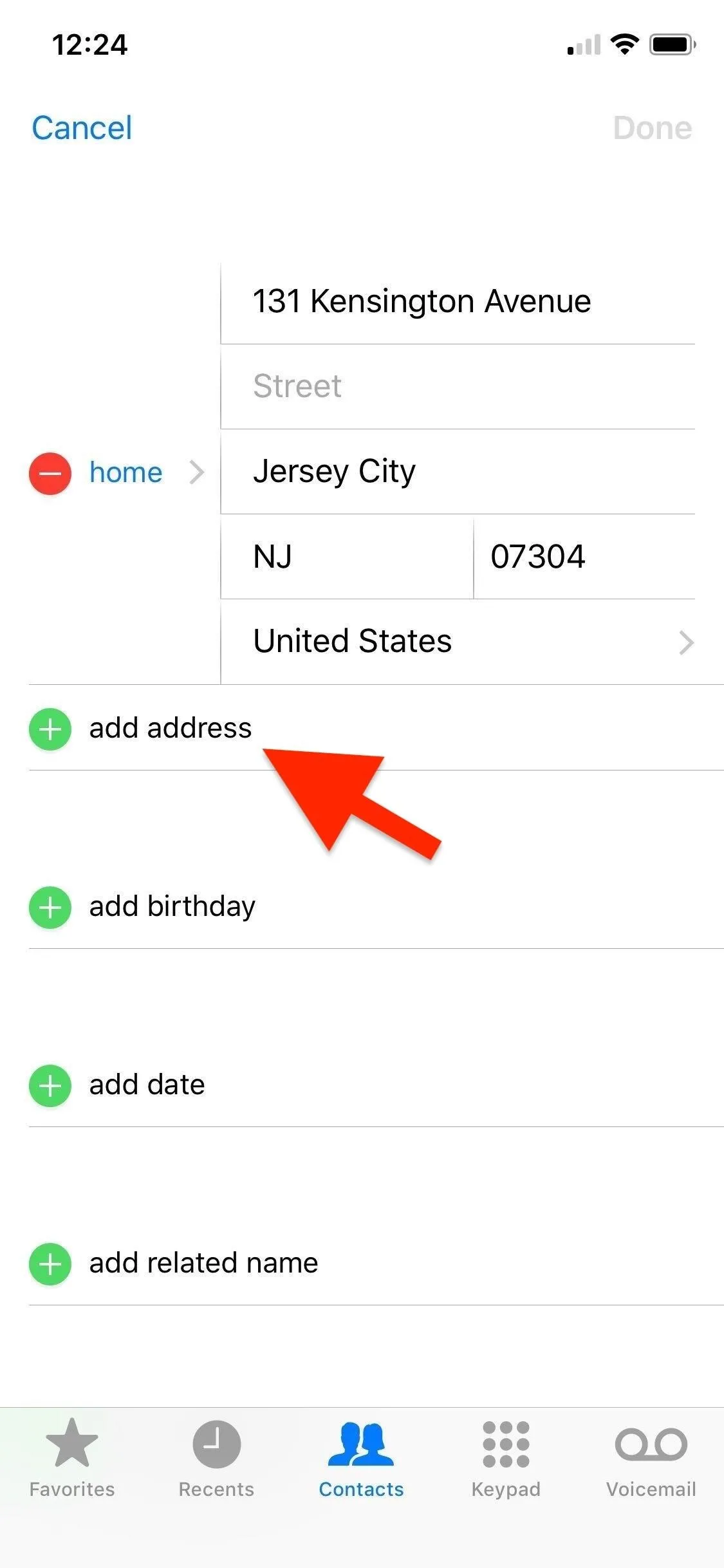Tap the empty Street field
This screenshot has height=1568, width=724.
[x=458, y=387]
